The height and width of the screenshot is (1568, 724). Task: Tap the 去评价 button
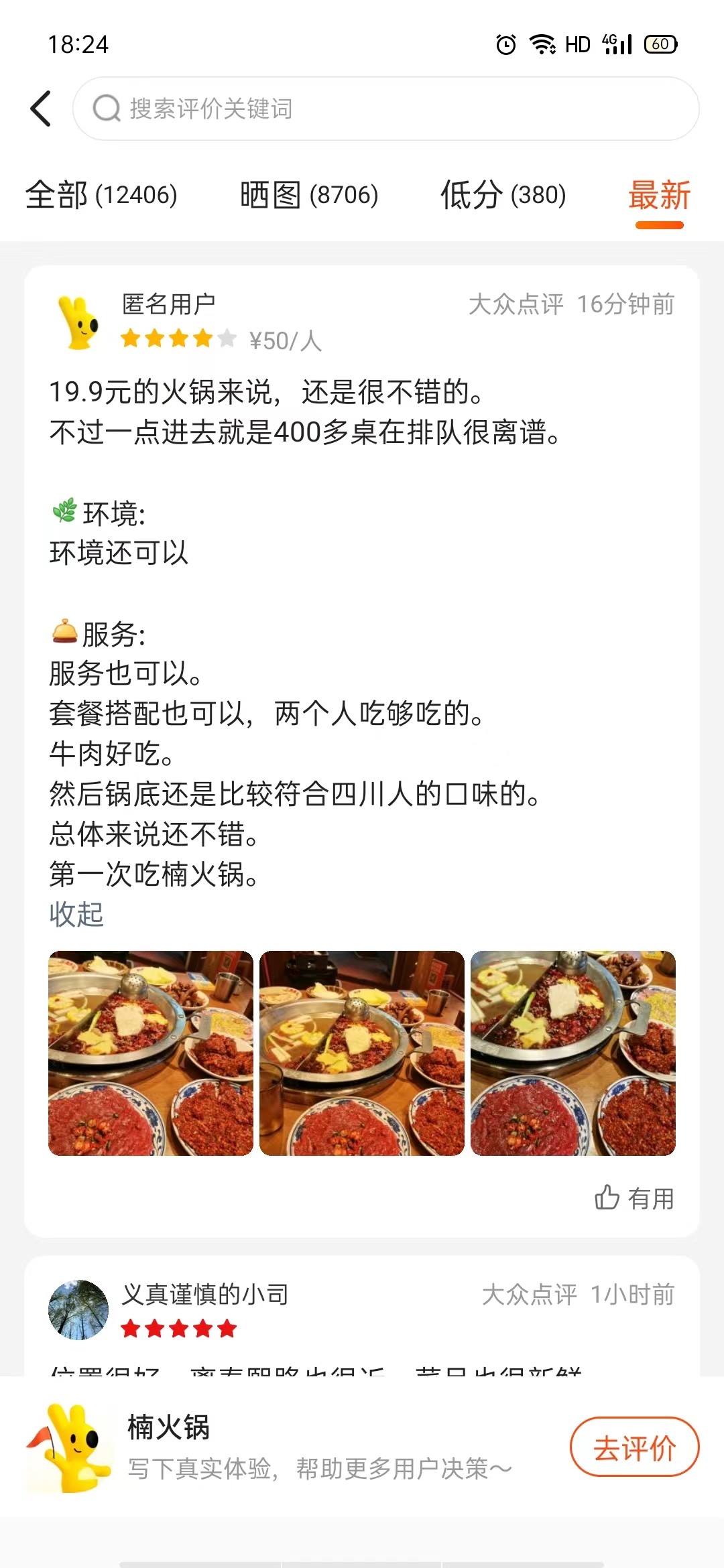pyautogui.click(x=634, y=1447)
